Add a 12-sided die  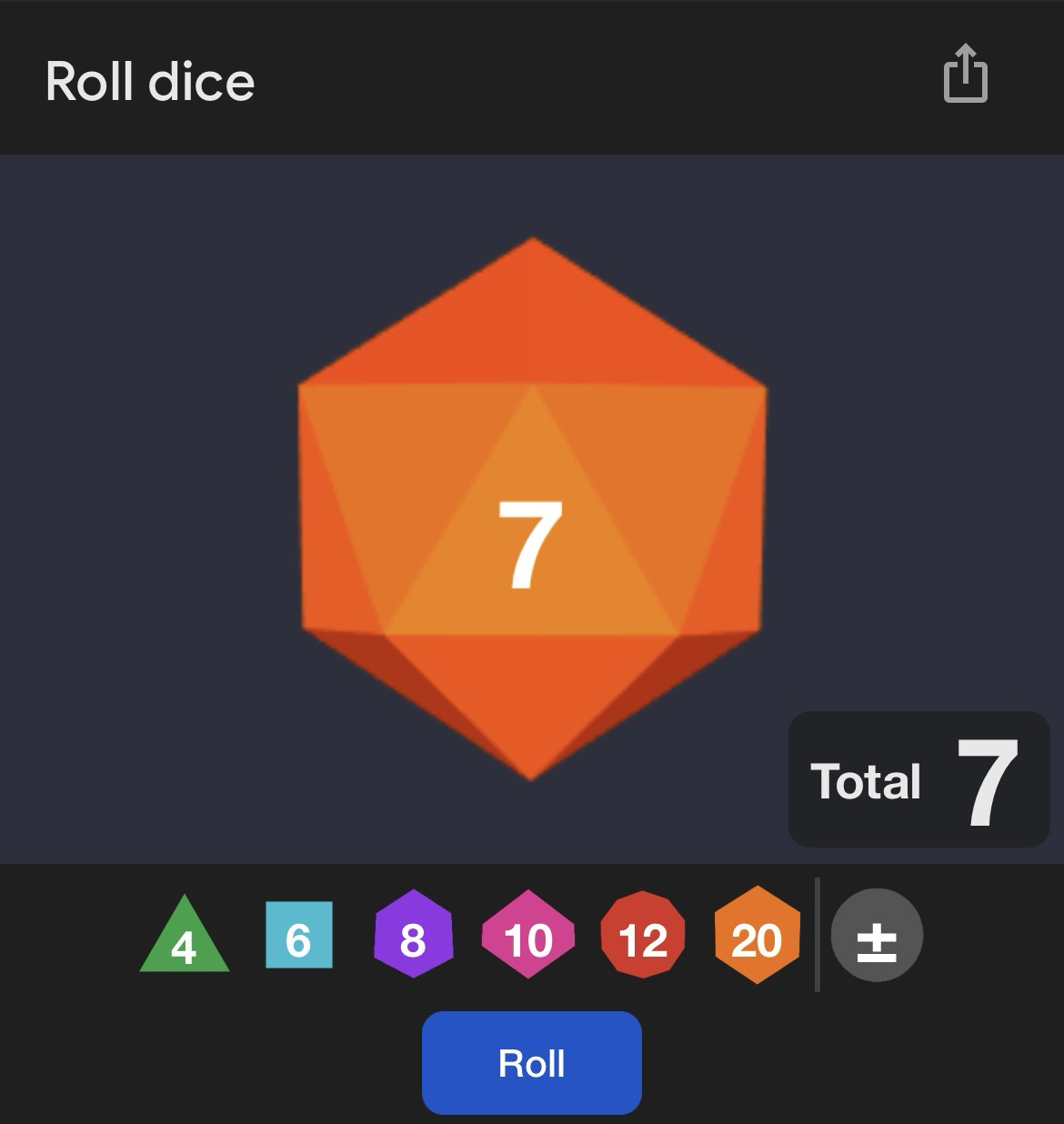click(x=643, y=935)
